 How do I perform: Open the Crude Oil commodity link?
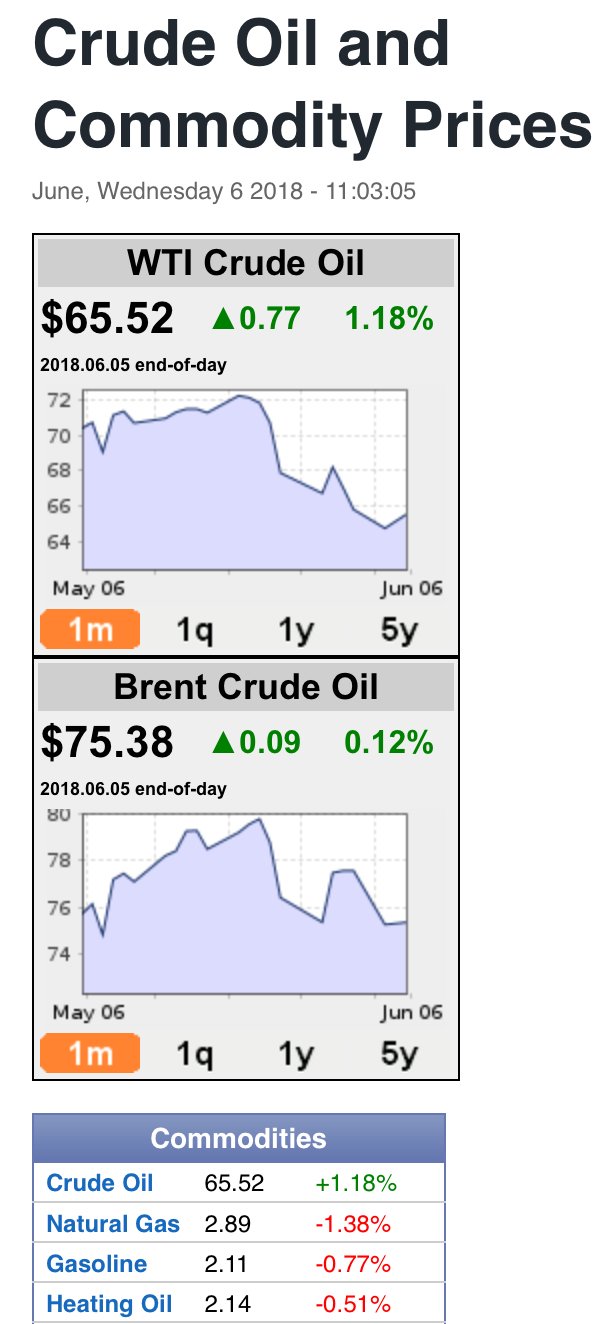(100, 1184)
